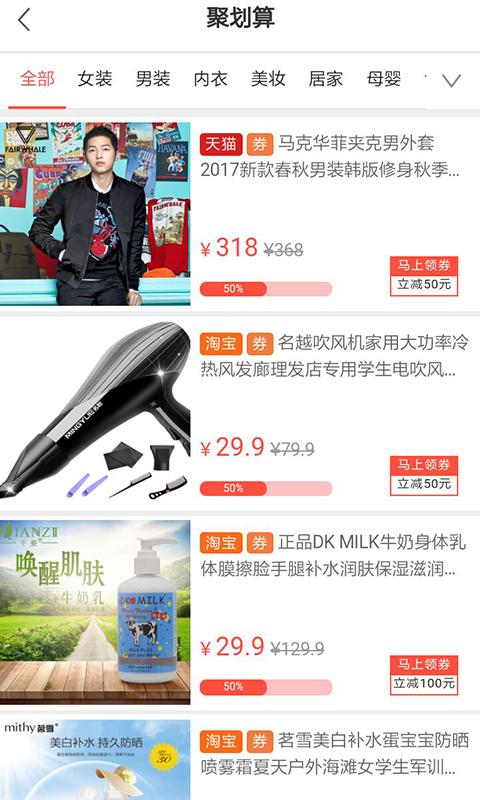Screen dimensions: 480x800
Task: Expand the category list chevron
Action: pos(451,81)
